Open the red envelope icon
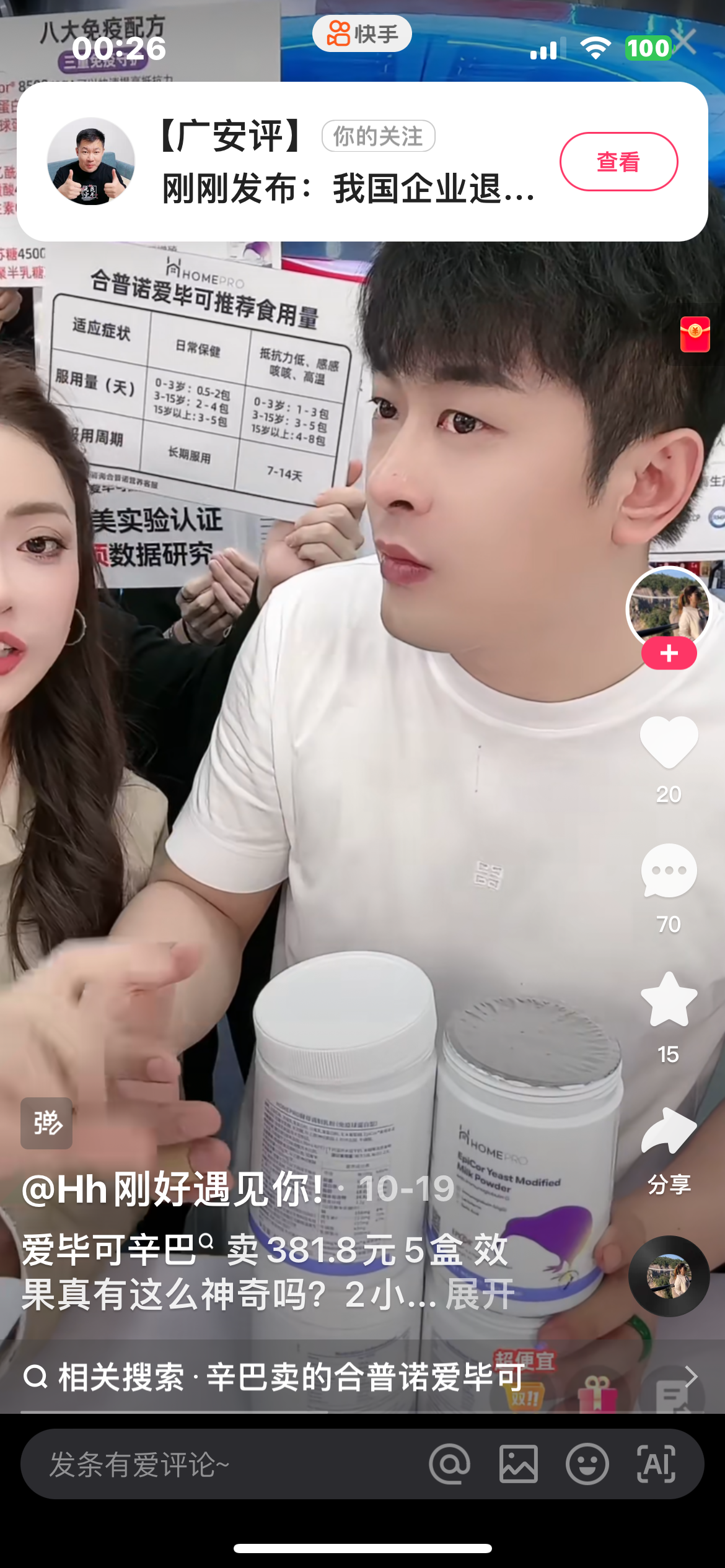Screen dimensions: 725x1568 tap(695, 334)
